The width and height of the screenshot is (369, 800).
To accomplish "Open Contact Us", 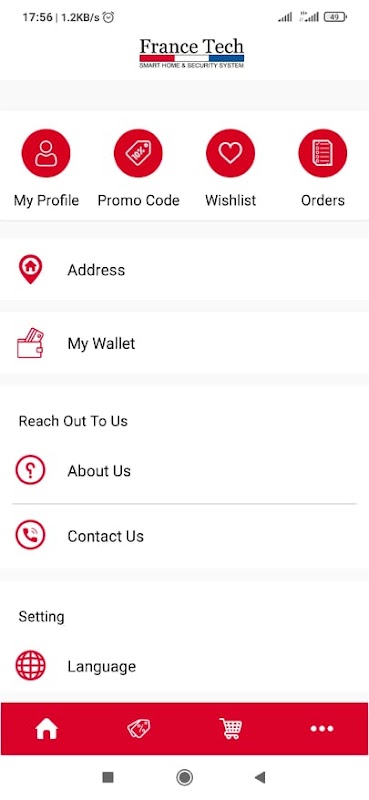I will 184,536.
